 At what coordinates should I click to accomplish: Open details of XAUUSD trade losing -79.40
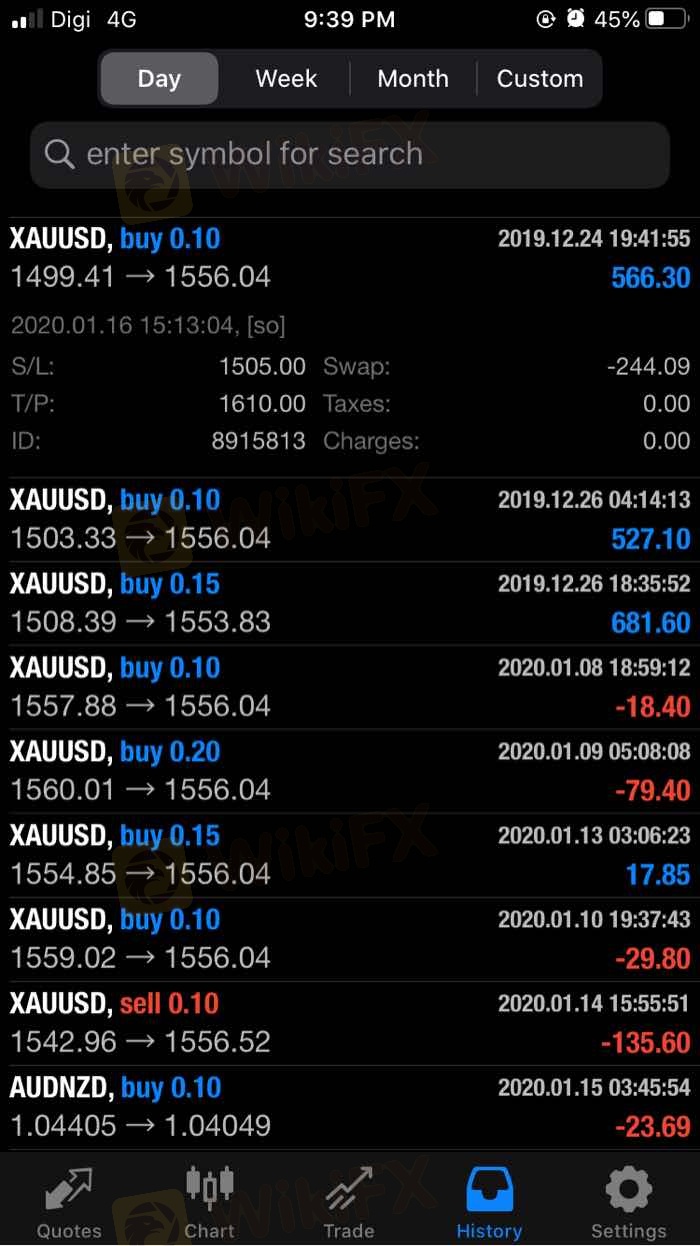pos(350,771)
